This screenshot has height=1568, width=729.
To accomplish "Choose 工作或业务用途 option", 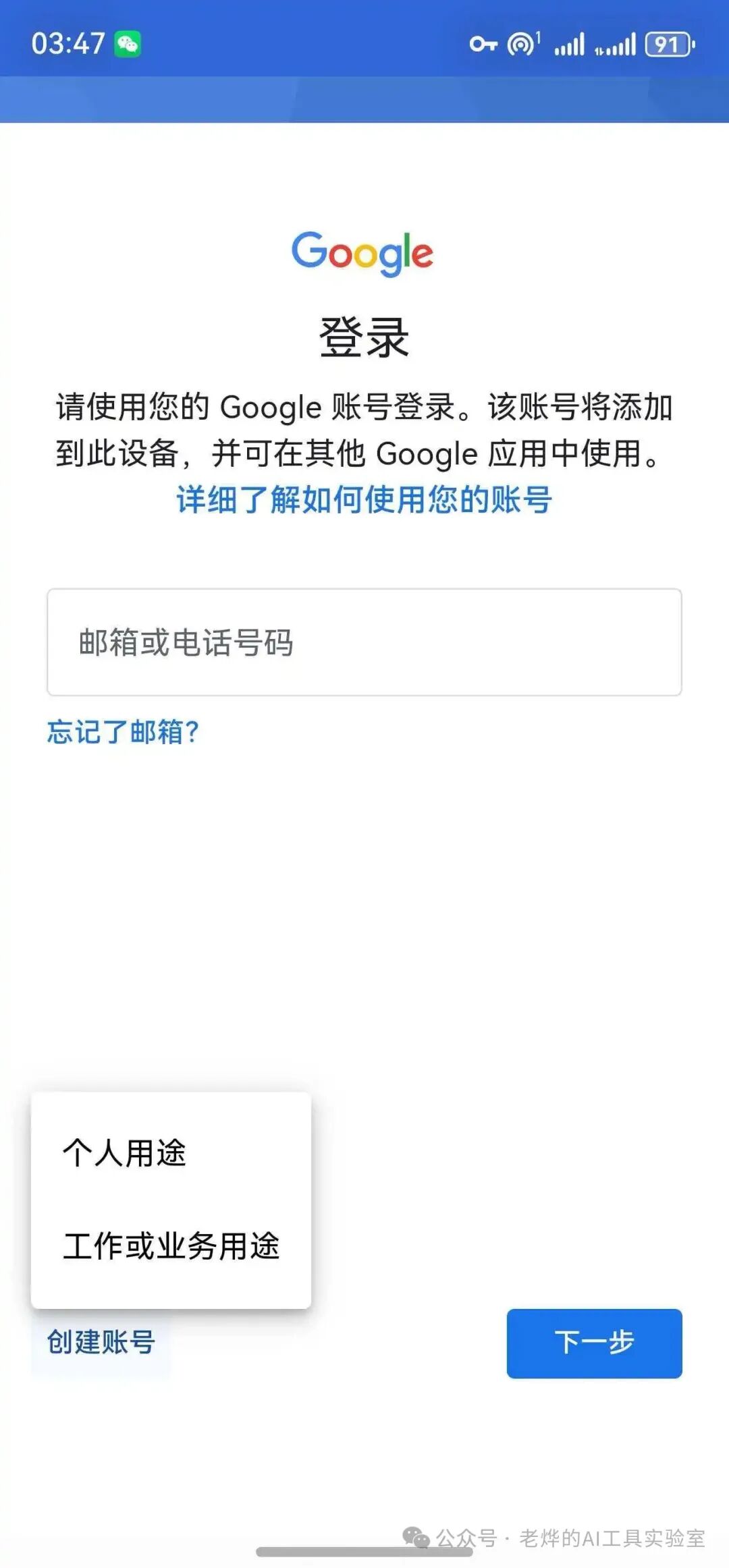I will (171, 1246).
